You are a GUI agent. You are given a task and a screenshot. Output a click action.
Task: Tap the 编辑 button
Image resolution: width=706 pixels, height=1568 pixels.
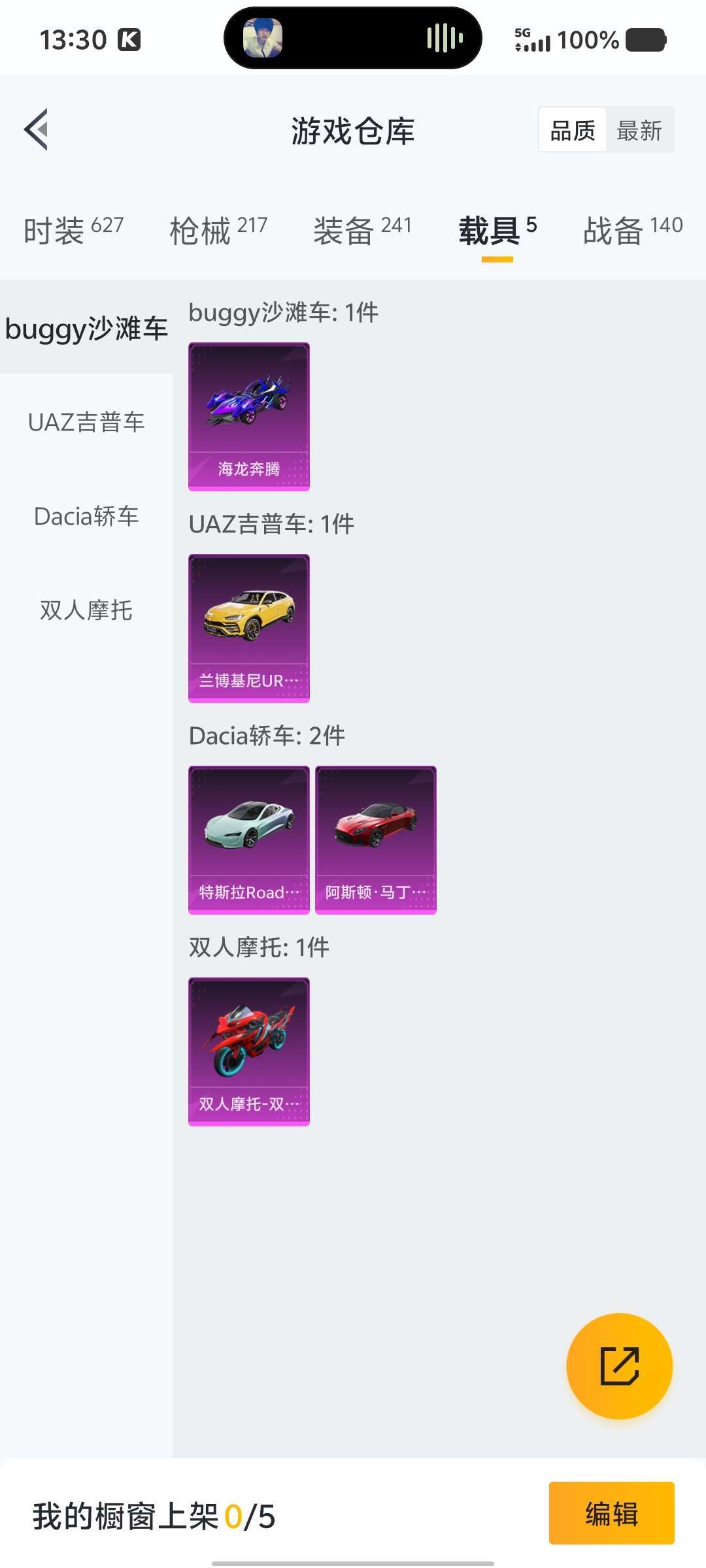coord(611,1513)
